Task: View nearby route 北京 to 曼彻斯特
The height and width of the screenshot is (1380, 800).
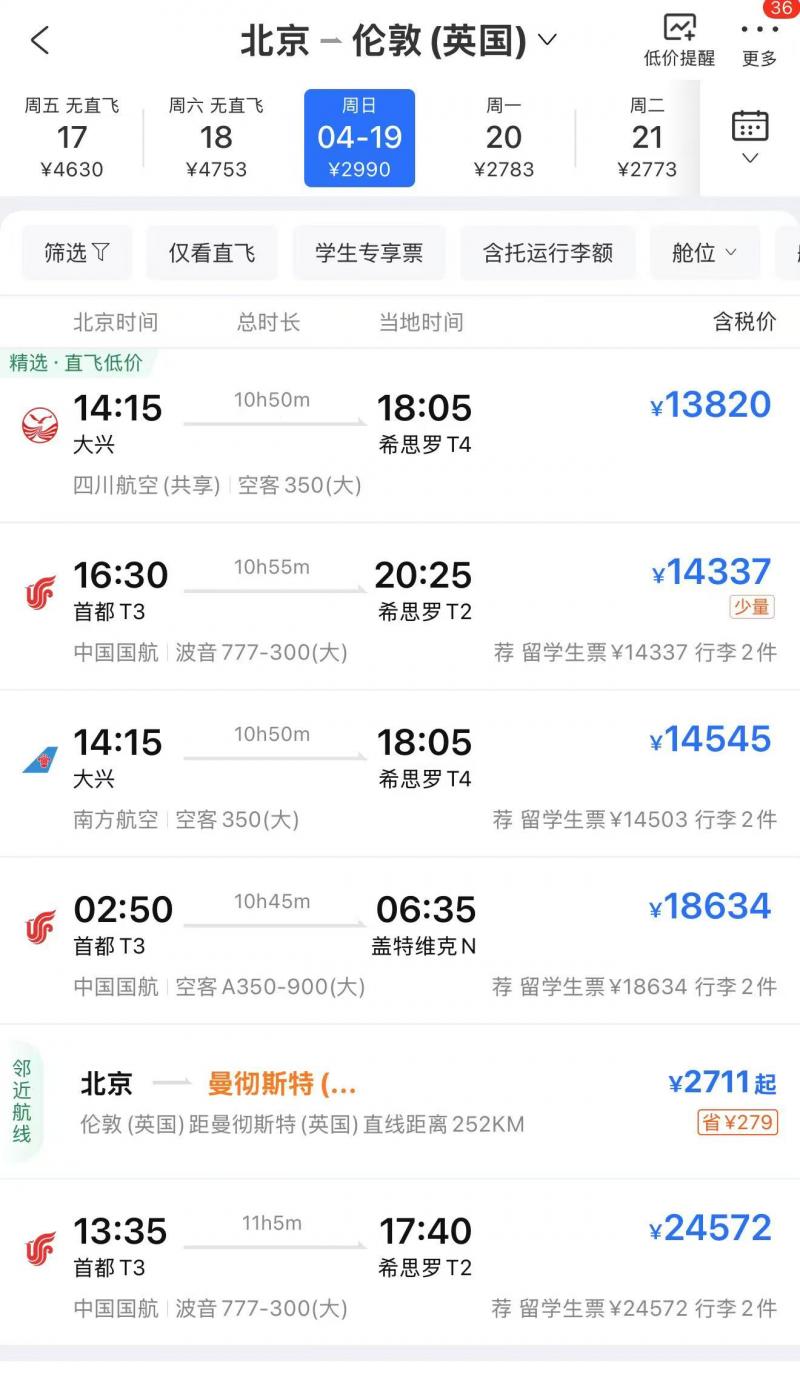Action: 400,1100
